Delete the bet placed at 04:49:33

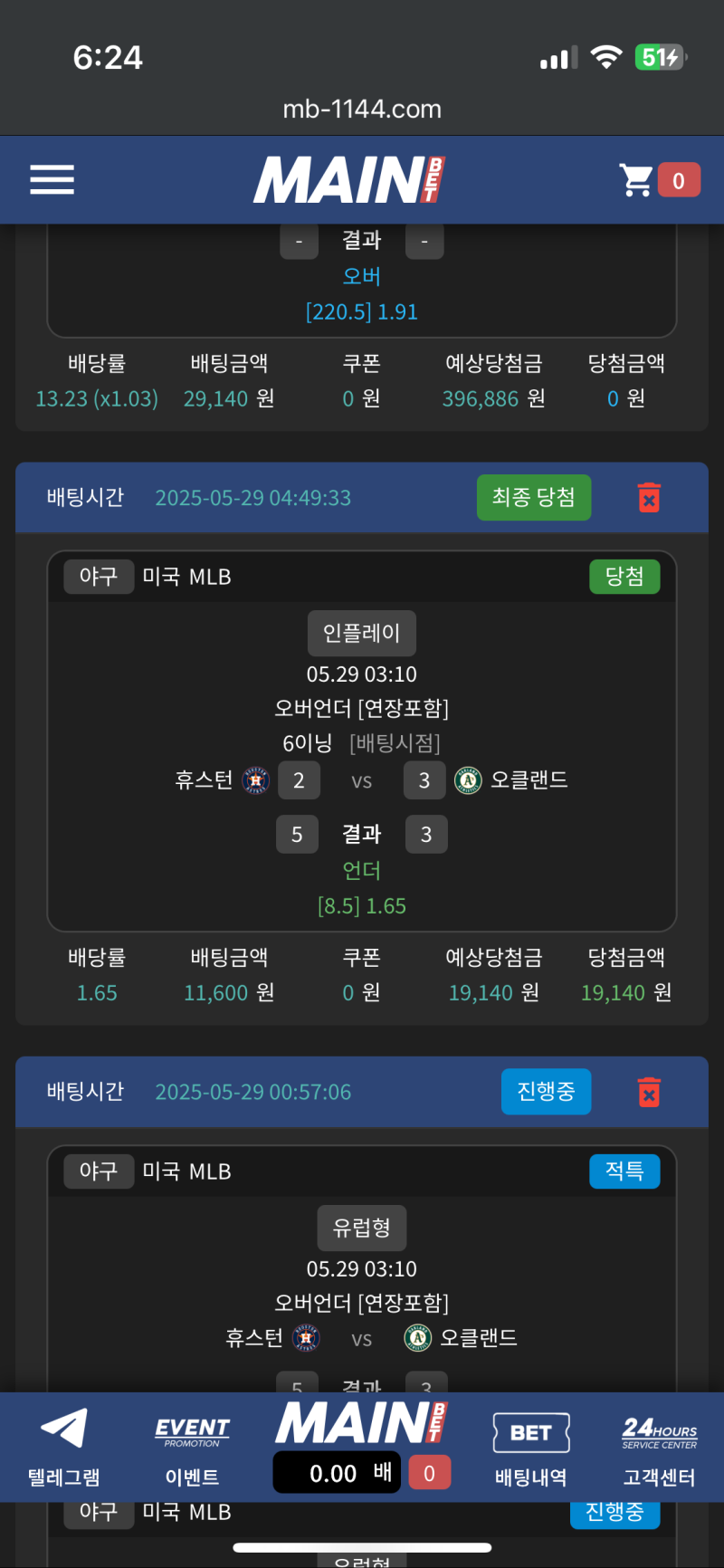(649, 497)
